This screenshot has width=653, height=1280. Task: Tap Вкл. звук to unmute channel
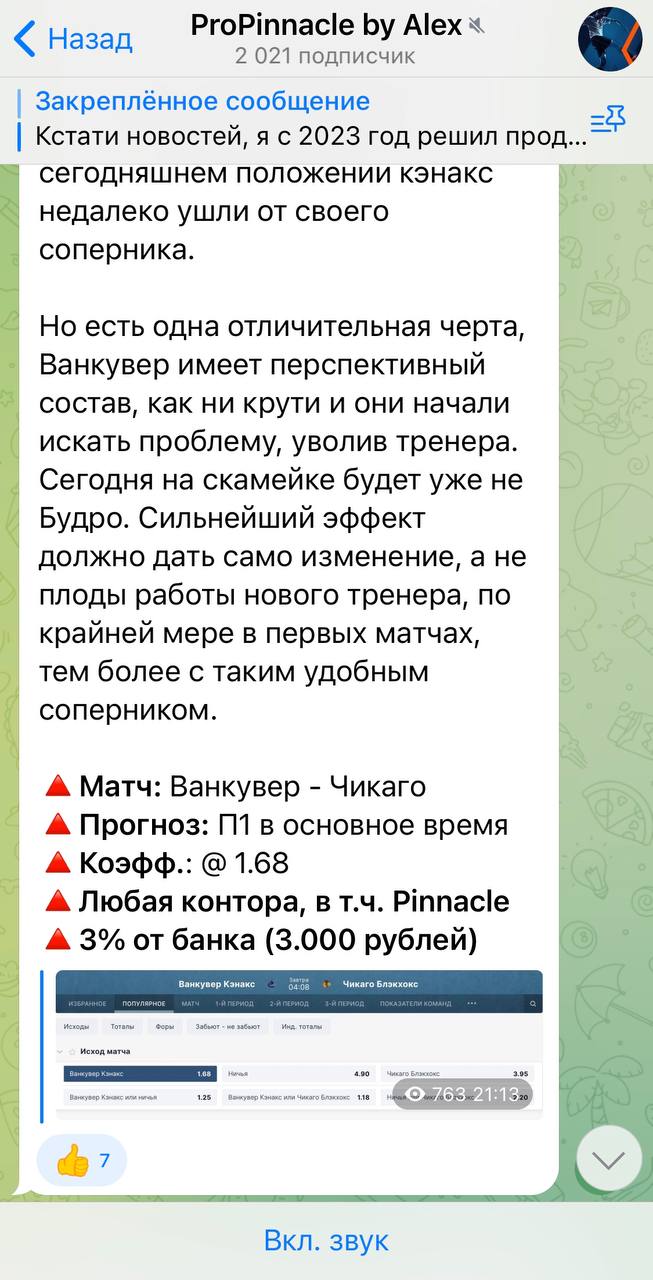coord(326,1240)
